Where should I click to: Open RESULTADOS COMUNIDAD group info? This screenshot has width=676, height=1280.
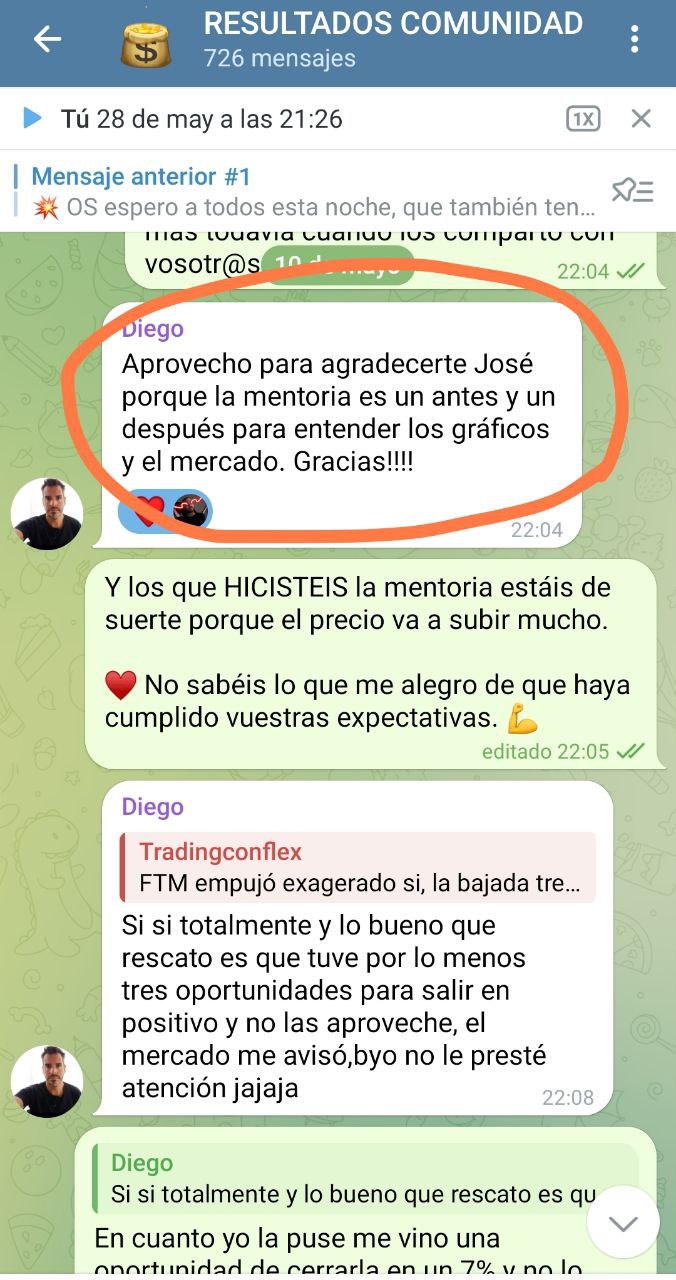coord(392,38)
